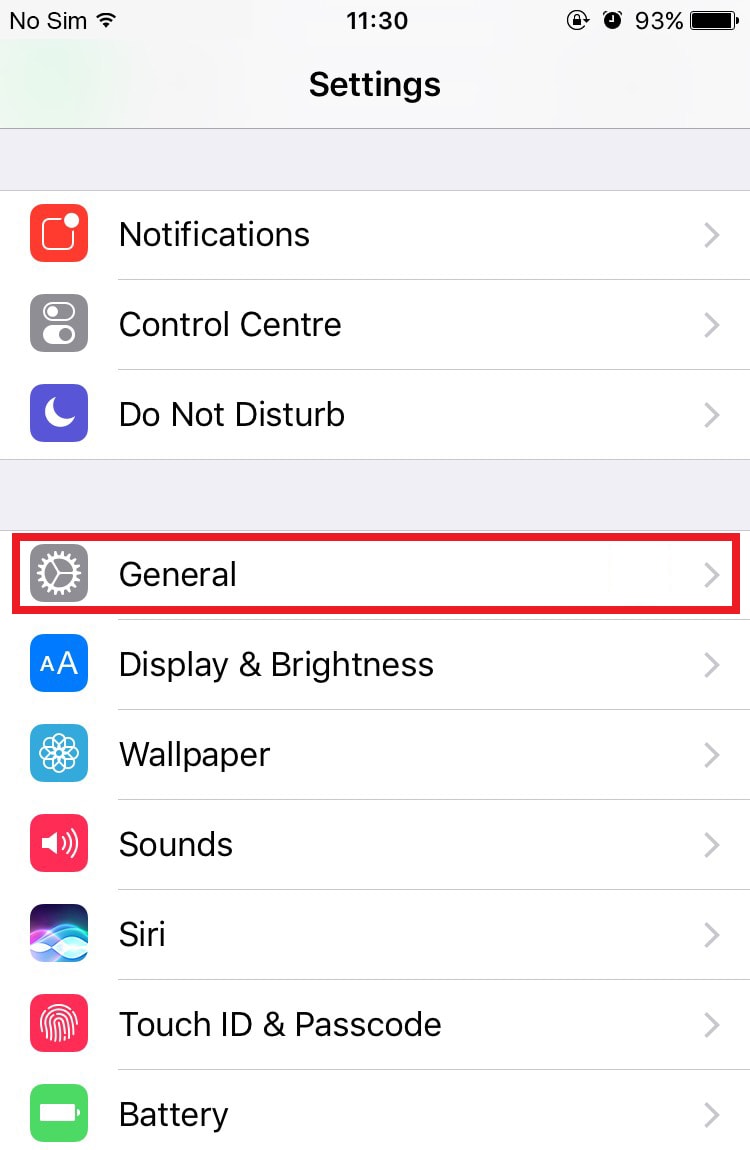Open Do Not Disturb options

375,415
